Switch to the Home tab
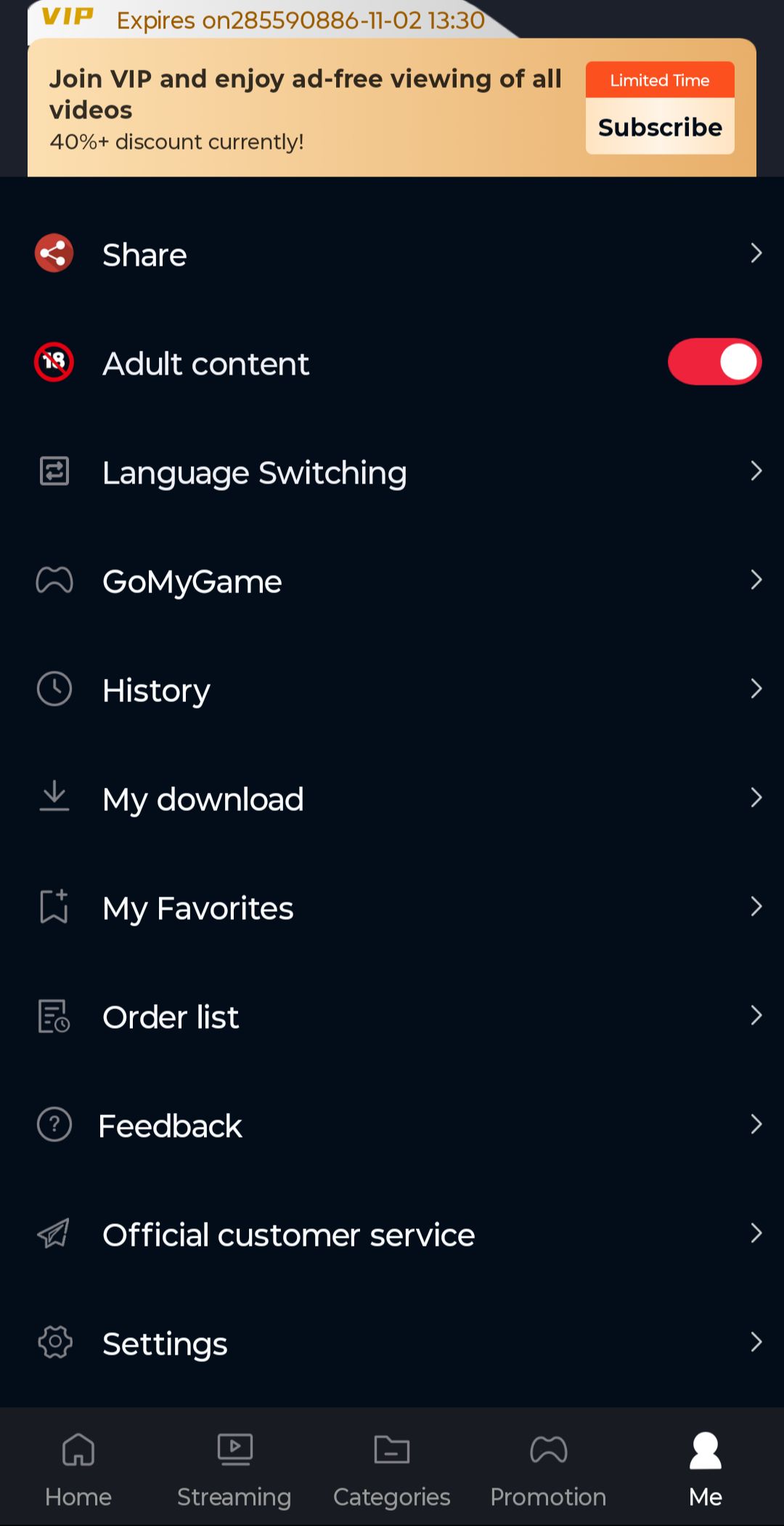This screenshot has width=784, height=1526. click(x=78, y=1468)
